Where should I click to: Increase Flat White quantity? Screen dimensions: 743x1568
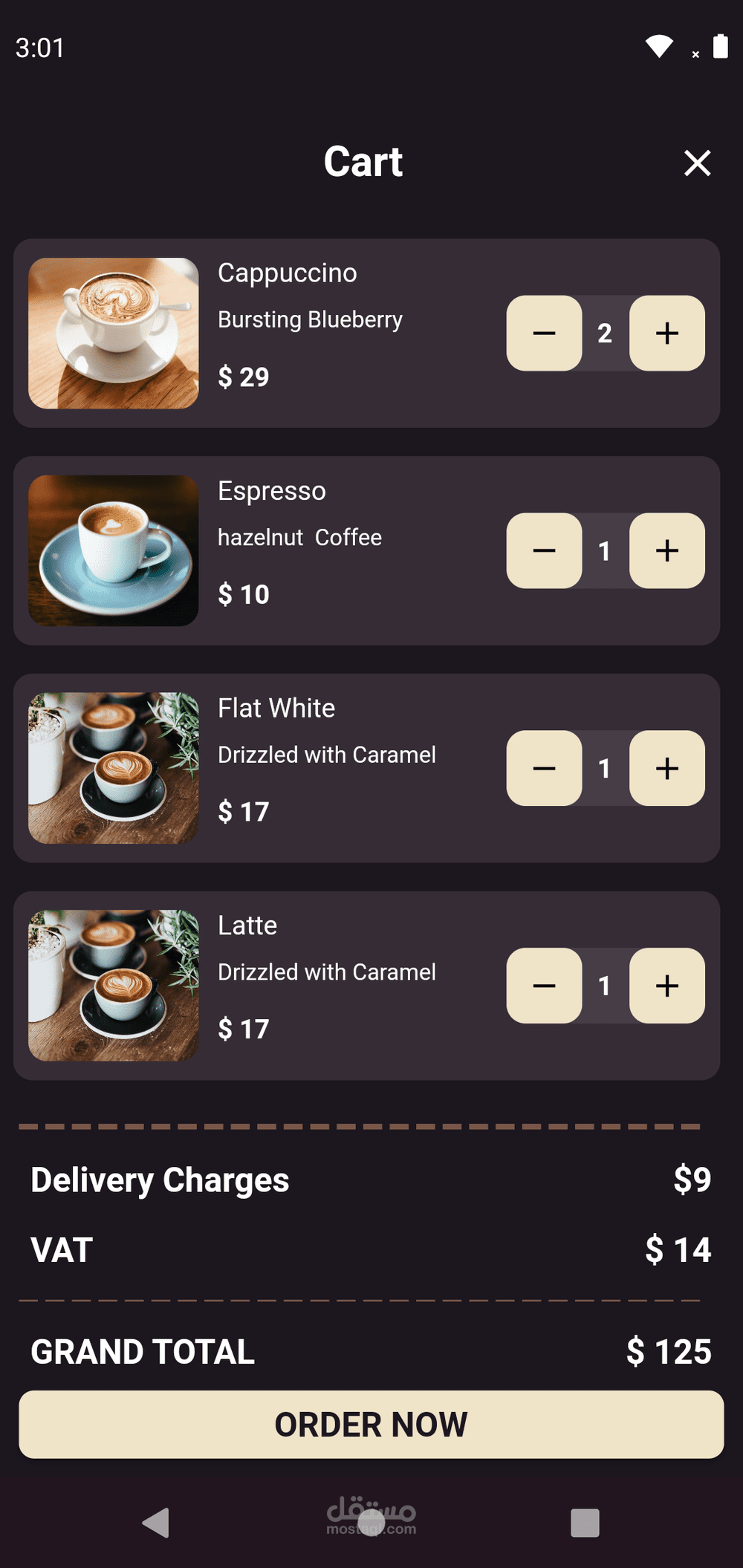666,768
